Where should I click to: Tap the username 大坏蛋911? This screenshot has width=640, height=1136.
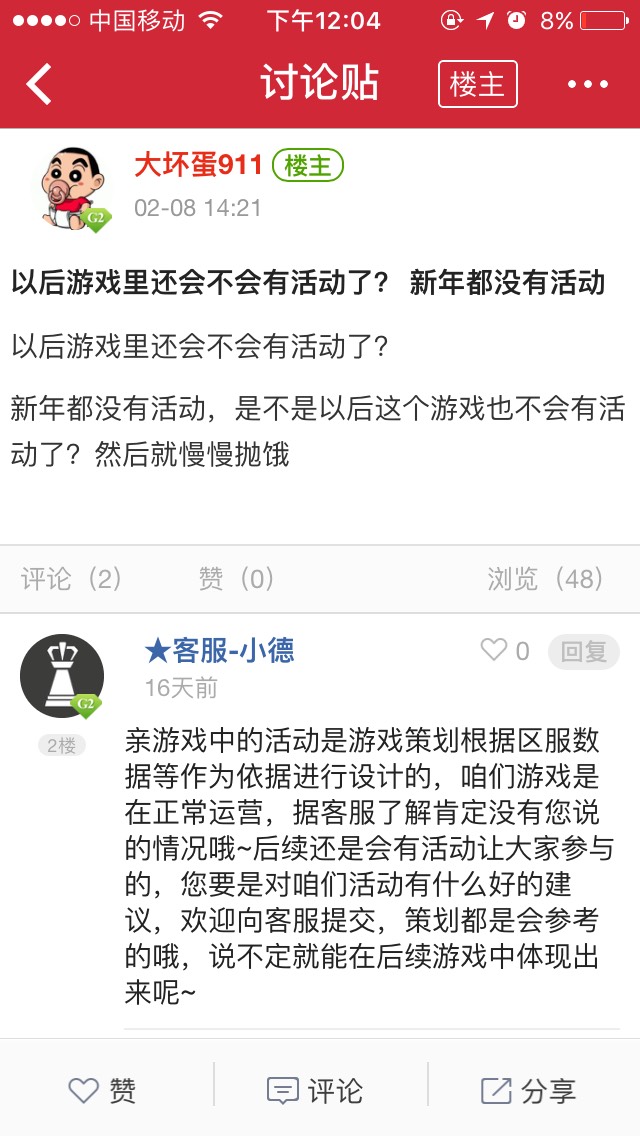(198, 166)
